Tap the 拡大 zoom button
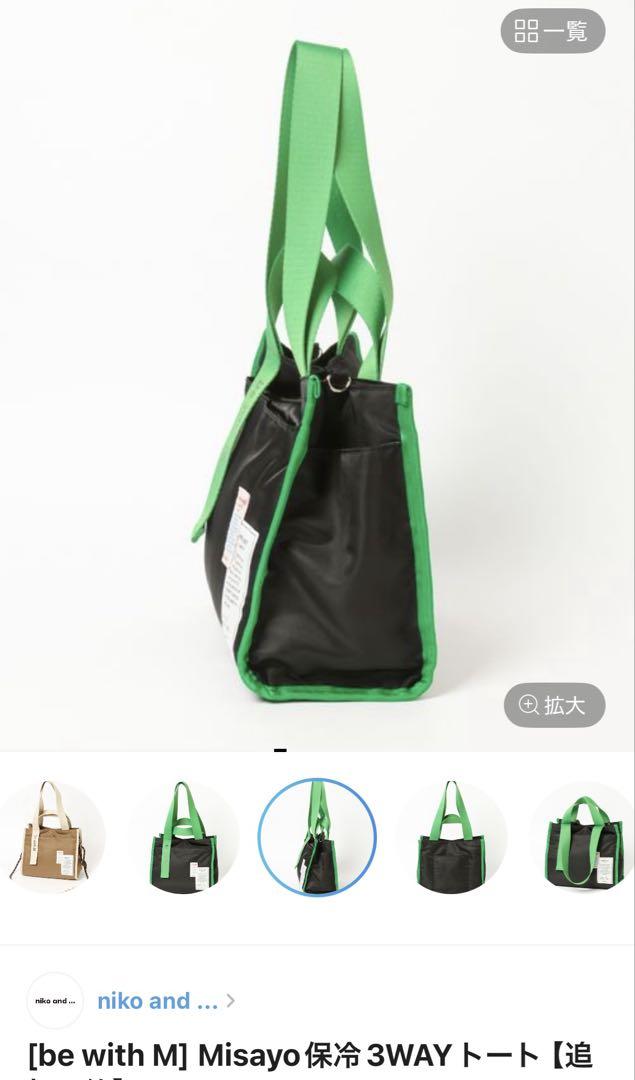This screenshot has width=635, height=1080. pyautogui.click(x=554, y=705)
